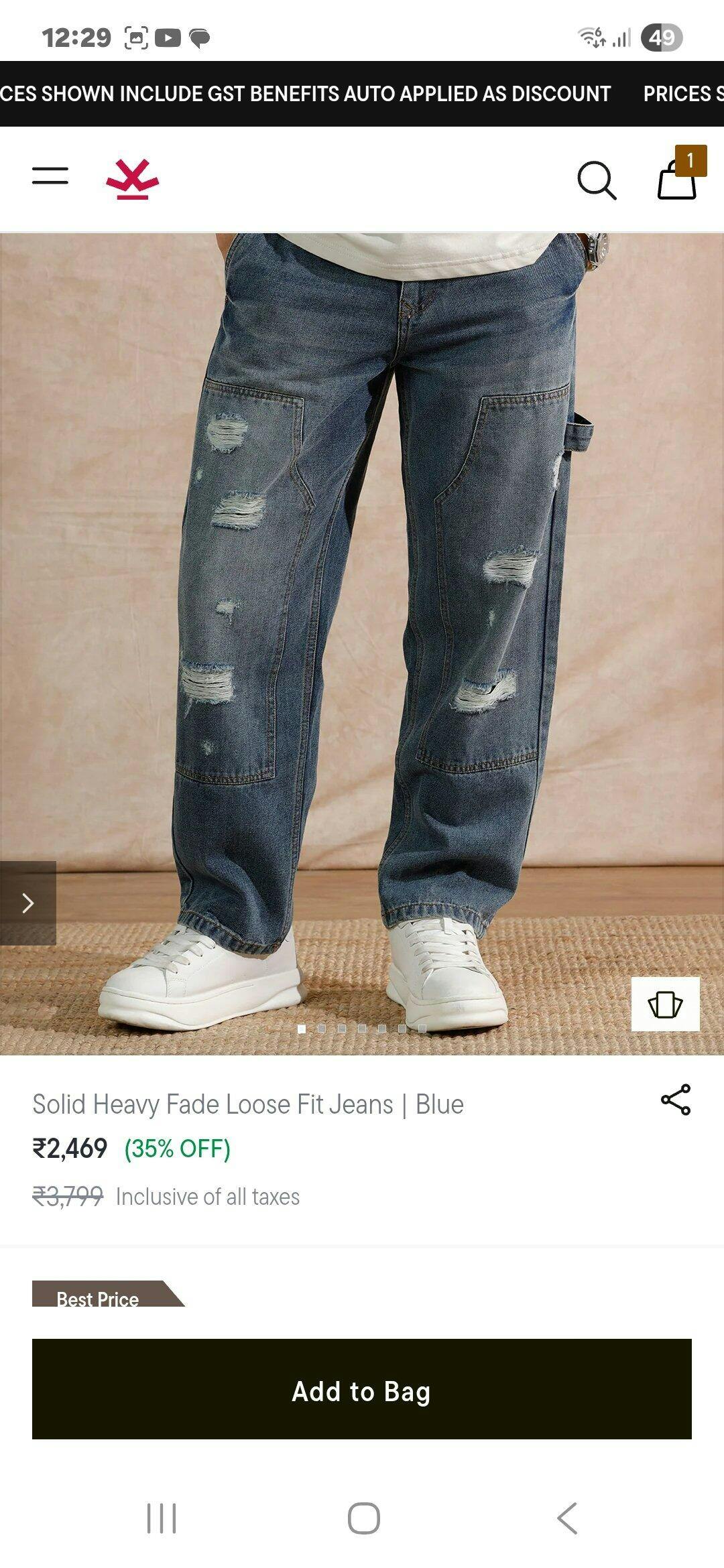This screenshot has height=1568, width=724.
Task: Open the jeans product image full view
Action: click(362, 603)
